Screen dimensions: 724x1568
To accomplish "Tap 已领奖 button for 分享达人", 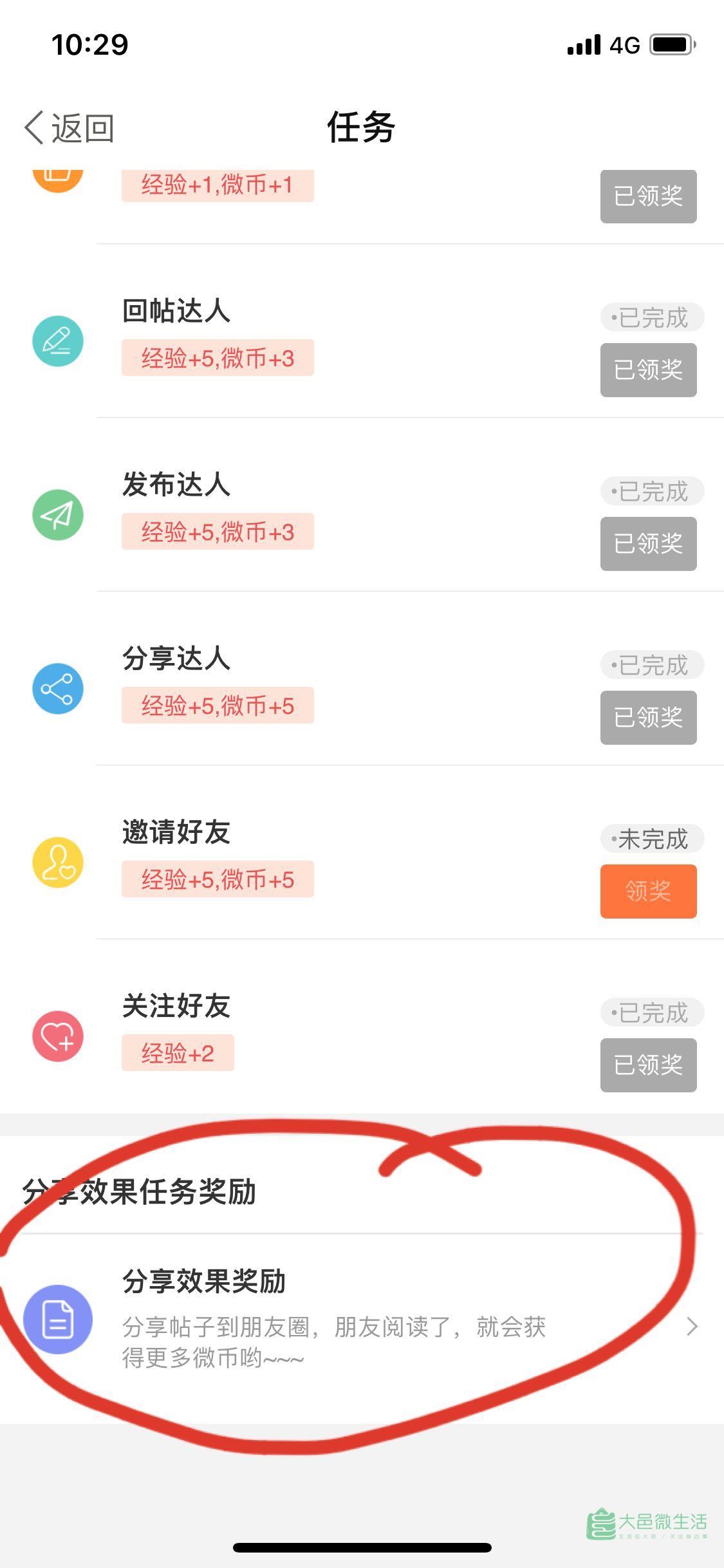I will click(x=648, y=718).
